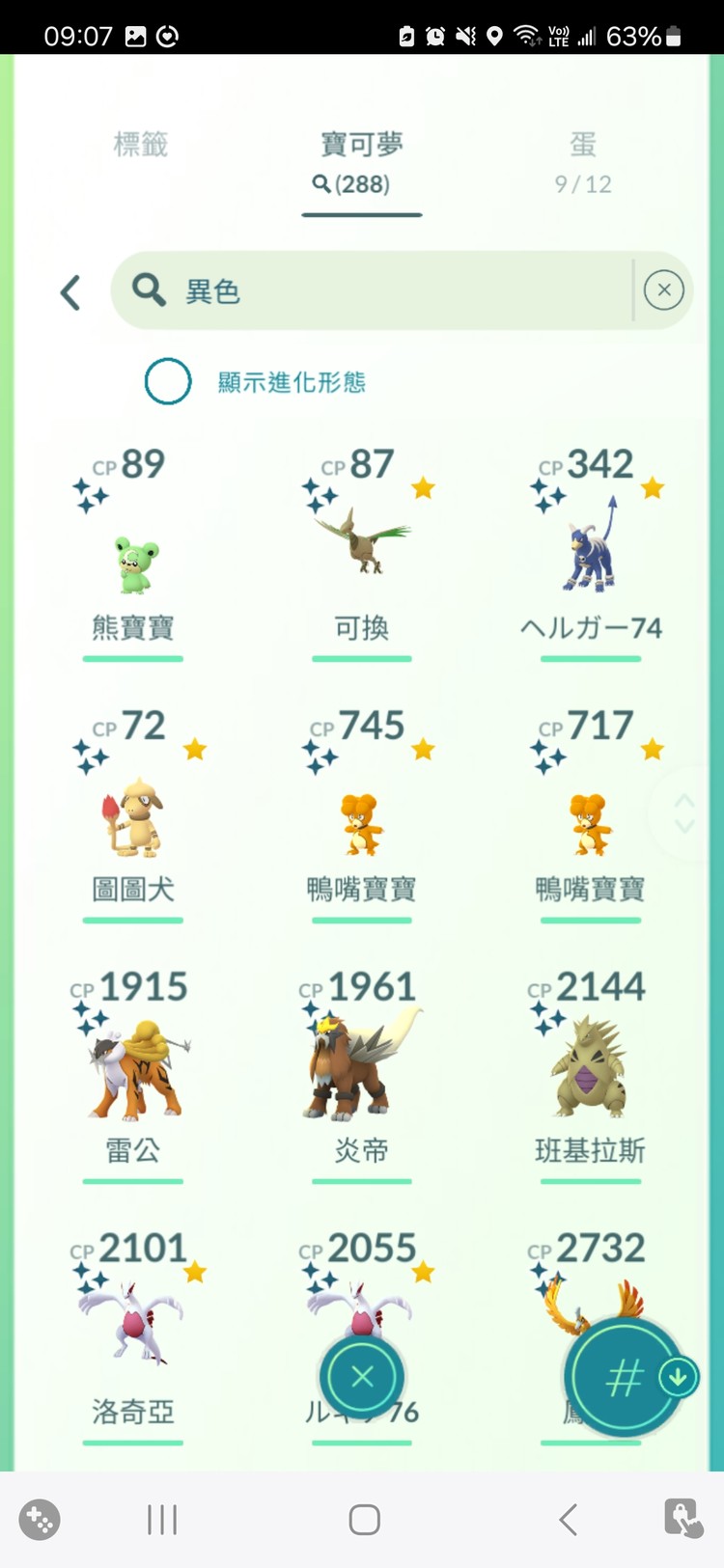Open recent apps from navigation bar
The height and width of the screenshot is (1568, 724).
pos(162,1520)
